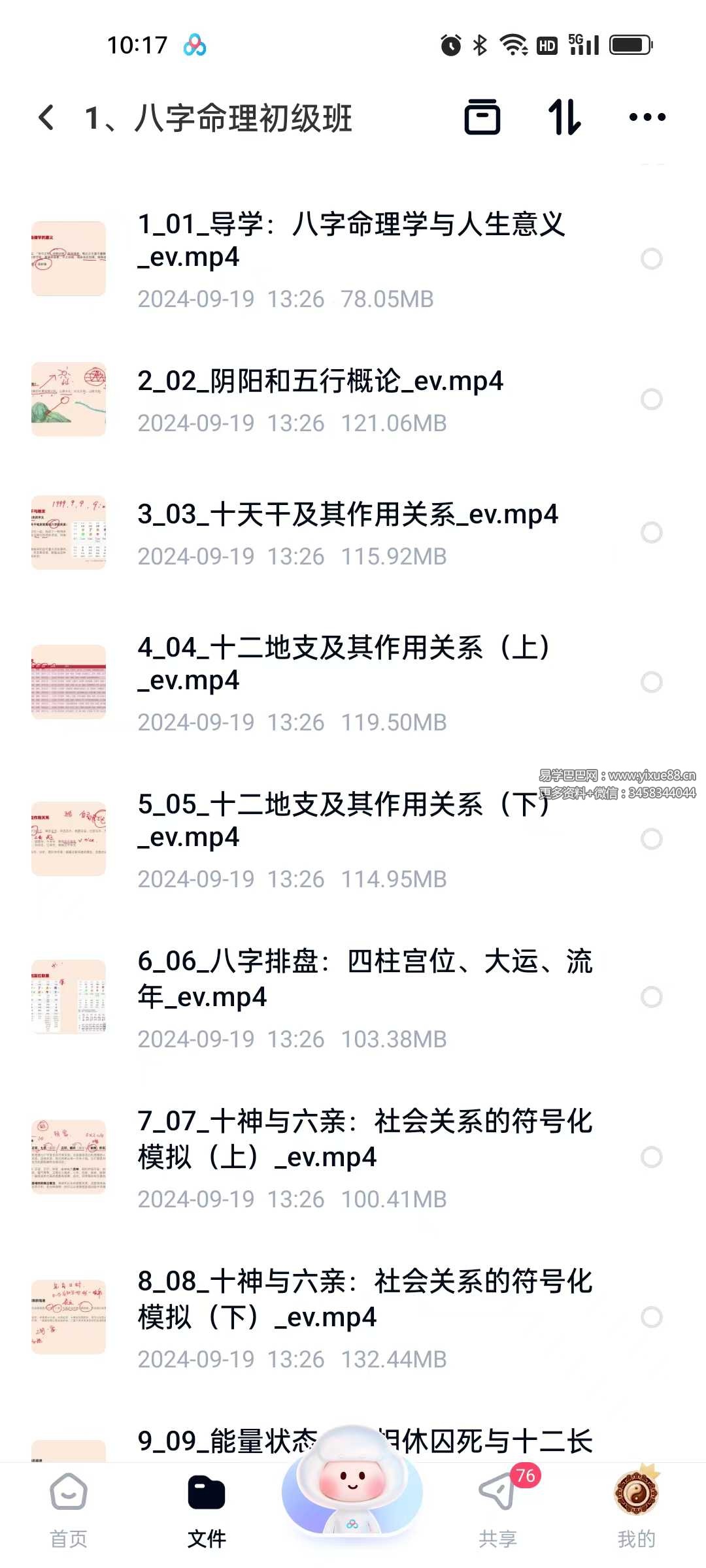Tap the thumbnail of 7_07 十神与六亲 video

pos(68,1156)
